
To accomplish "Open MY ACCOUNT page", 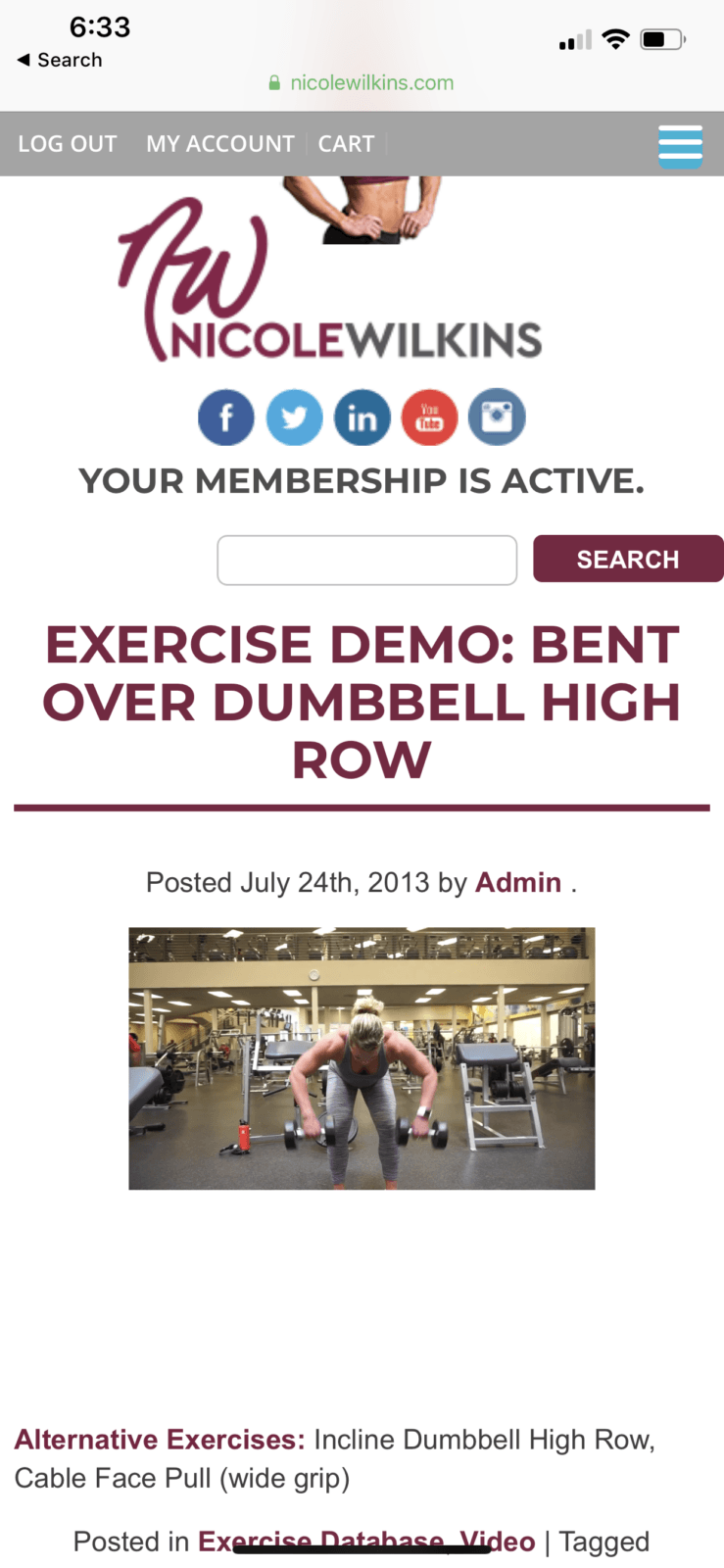I will [220, 144].
